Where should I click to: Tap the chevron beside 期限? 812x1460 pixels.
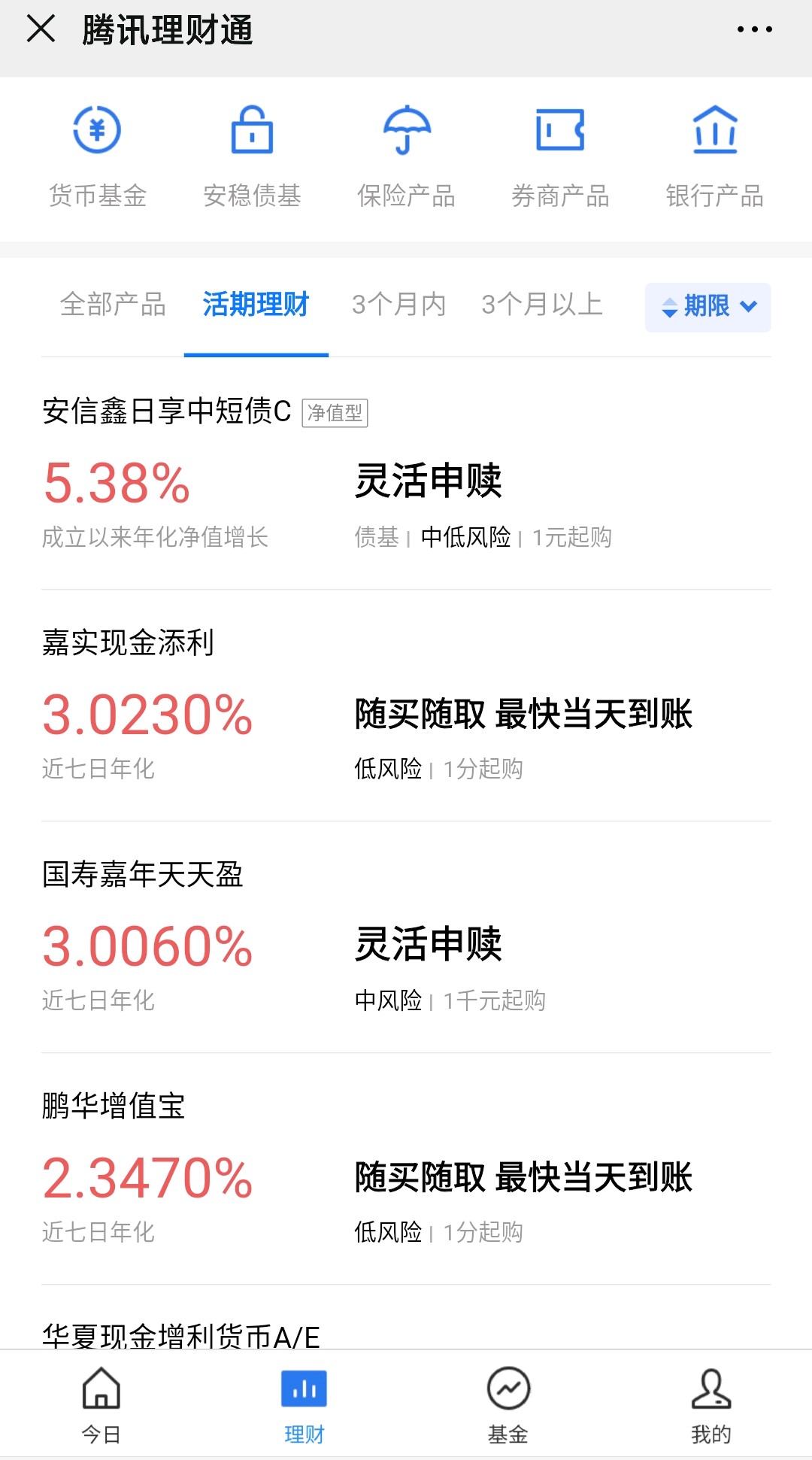tap(747, 307)
